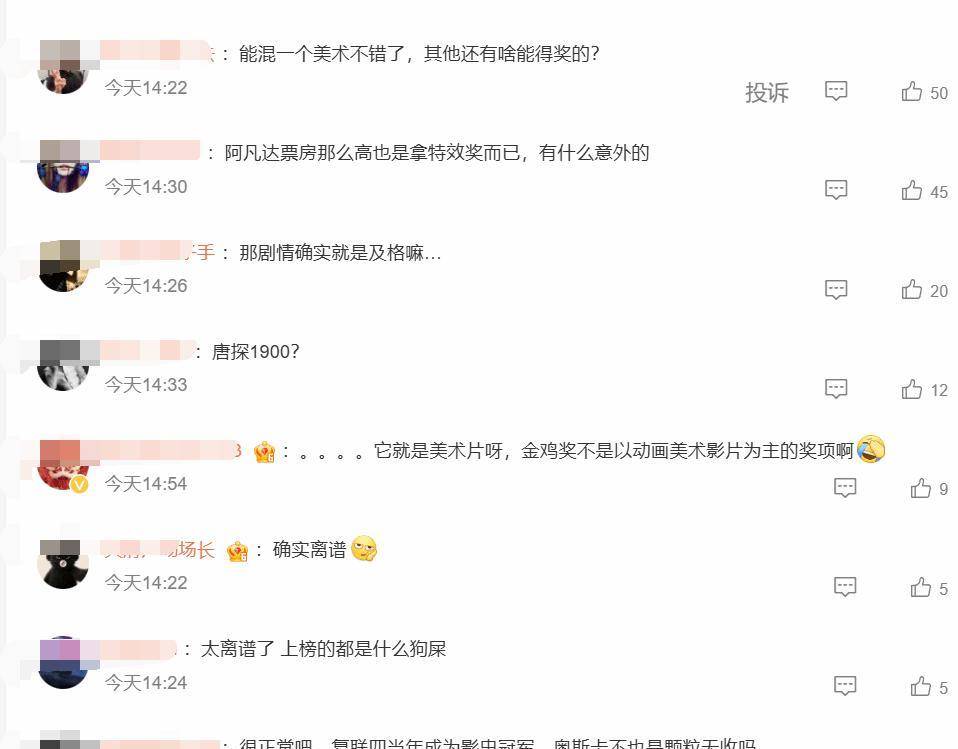This screenshot has height=749, width=958.
Task: Tap 投诉 on the 美术不错 comment
Action: (x=766, y=93)
